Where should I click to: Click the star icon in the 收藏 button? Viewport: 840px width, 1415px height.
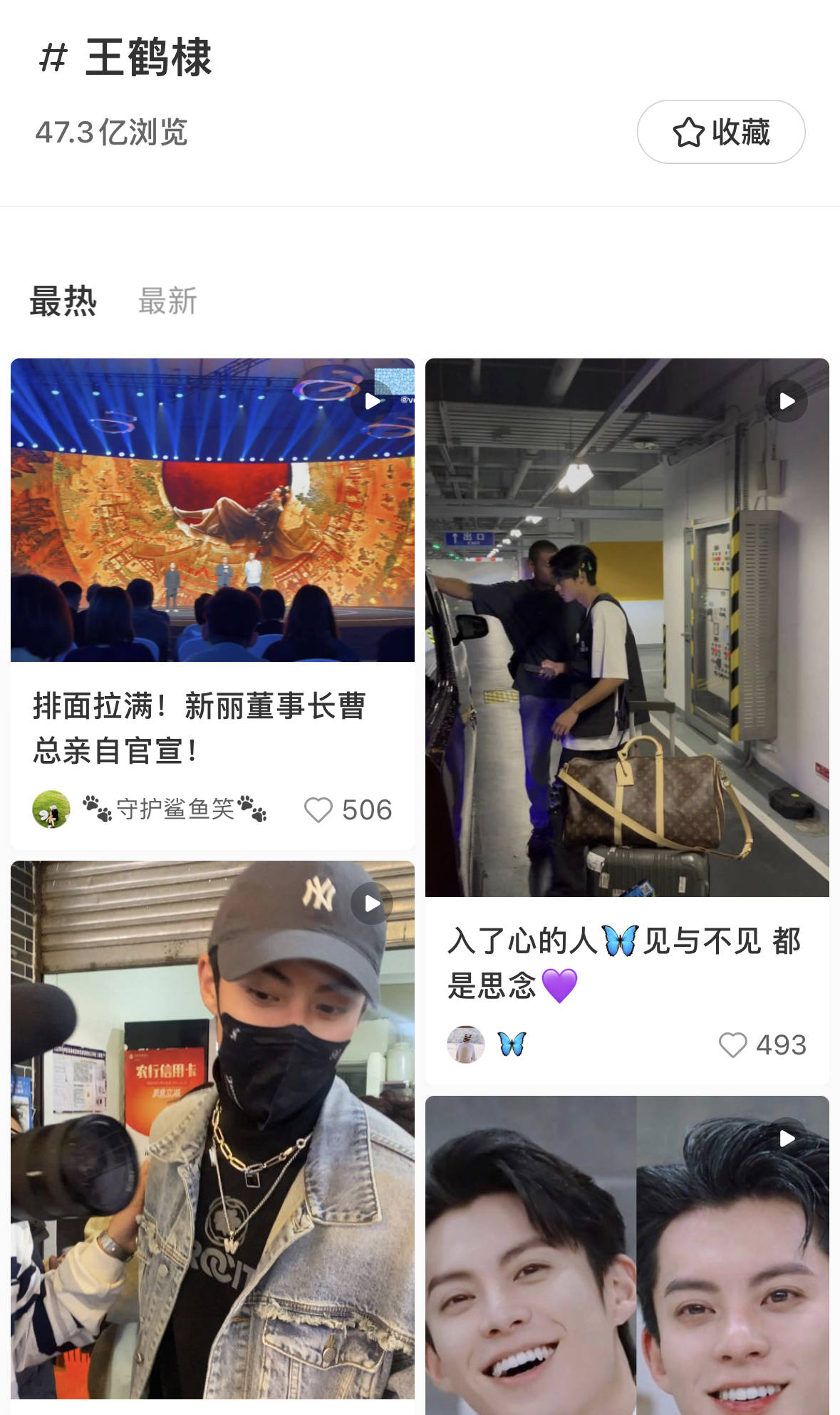(x=689, y=131)
